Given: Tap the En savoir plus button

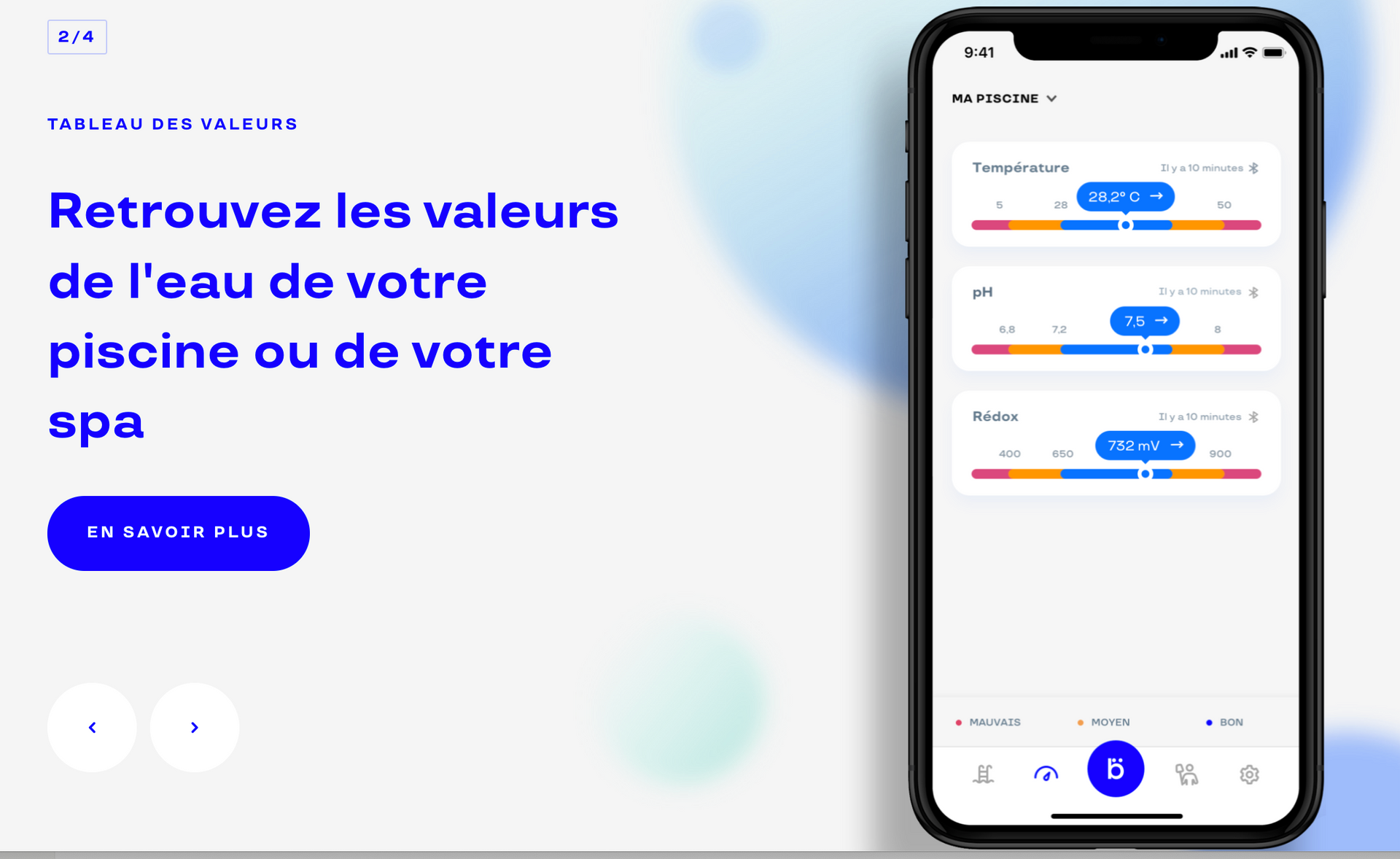Looking at the screenshot, I should (179, 533).
